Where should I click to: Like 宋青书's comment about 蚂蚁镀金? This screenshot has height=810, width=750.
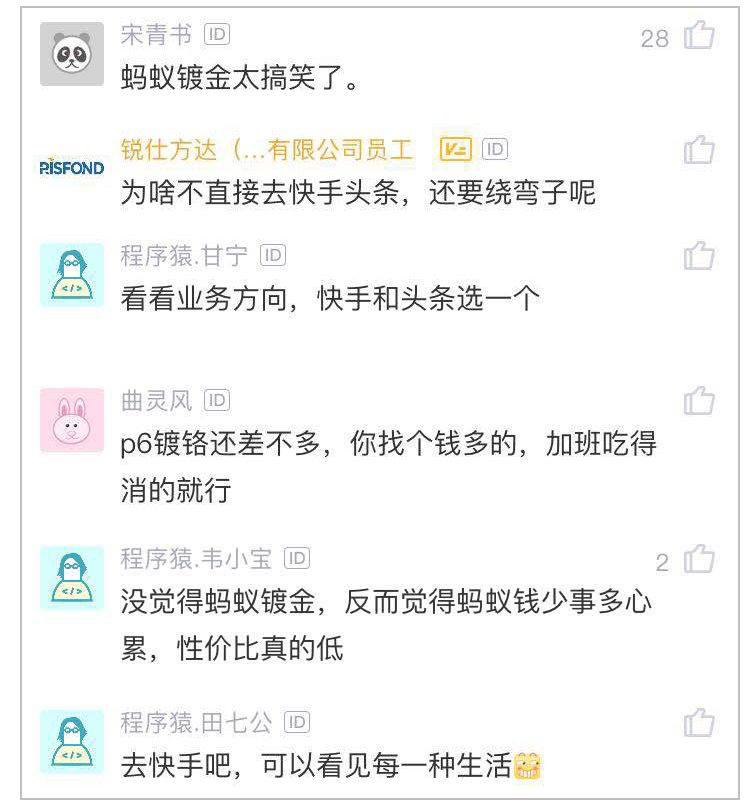click(x=699, y=37)
